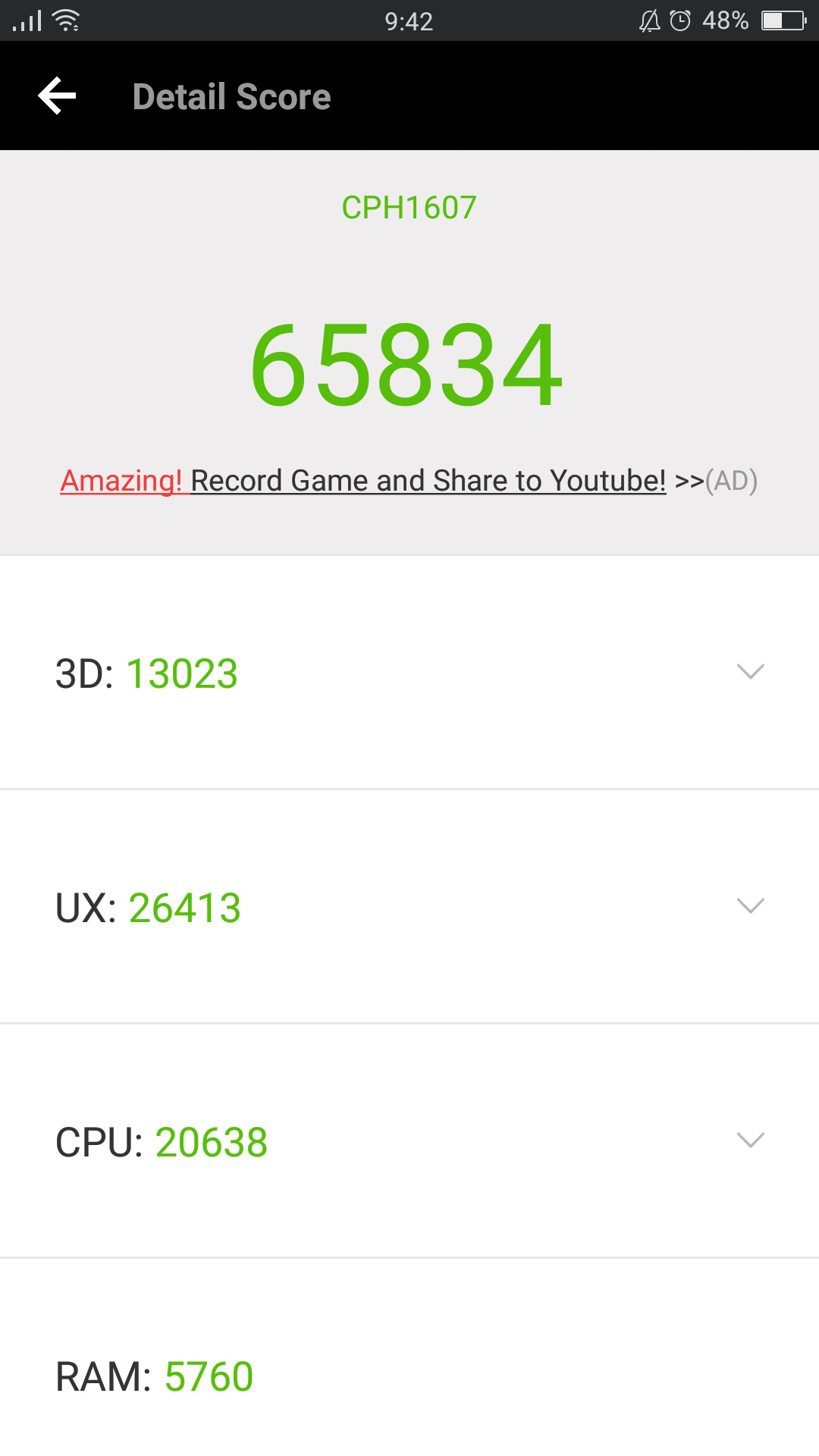819x1456 pixels.
Task: Expand the 3D score details
Action: click(750, 672)
